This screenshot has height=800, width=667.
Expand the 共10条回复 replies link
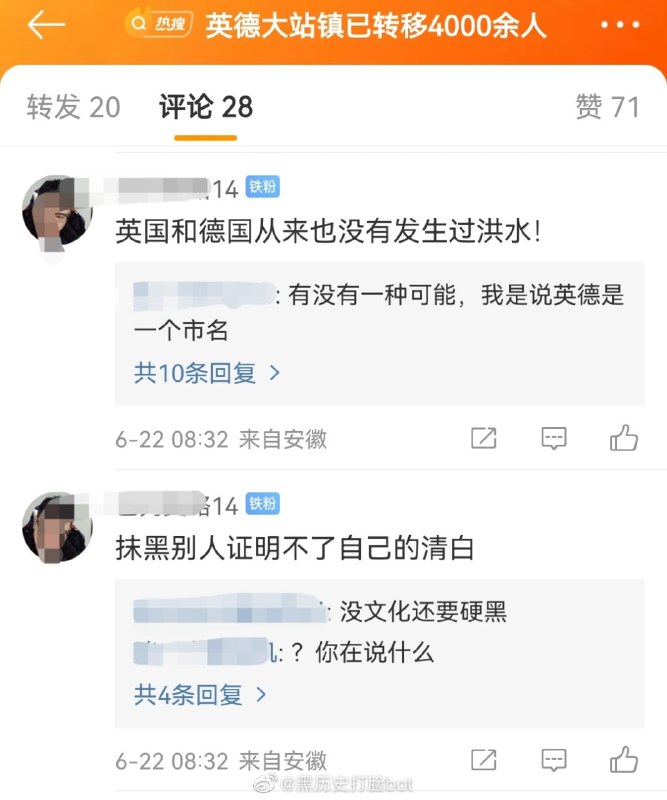pos(207,373)
